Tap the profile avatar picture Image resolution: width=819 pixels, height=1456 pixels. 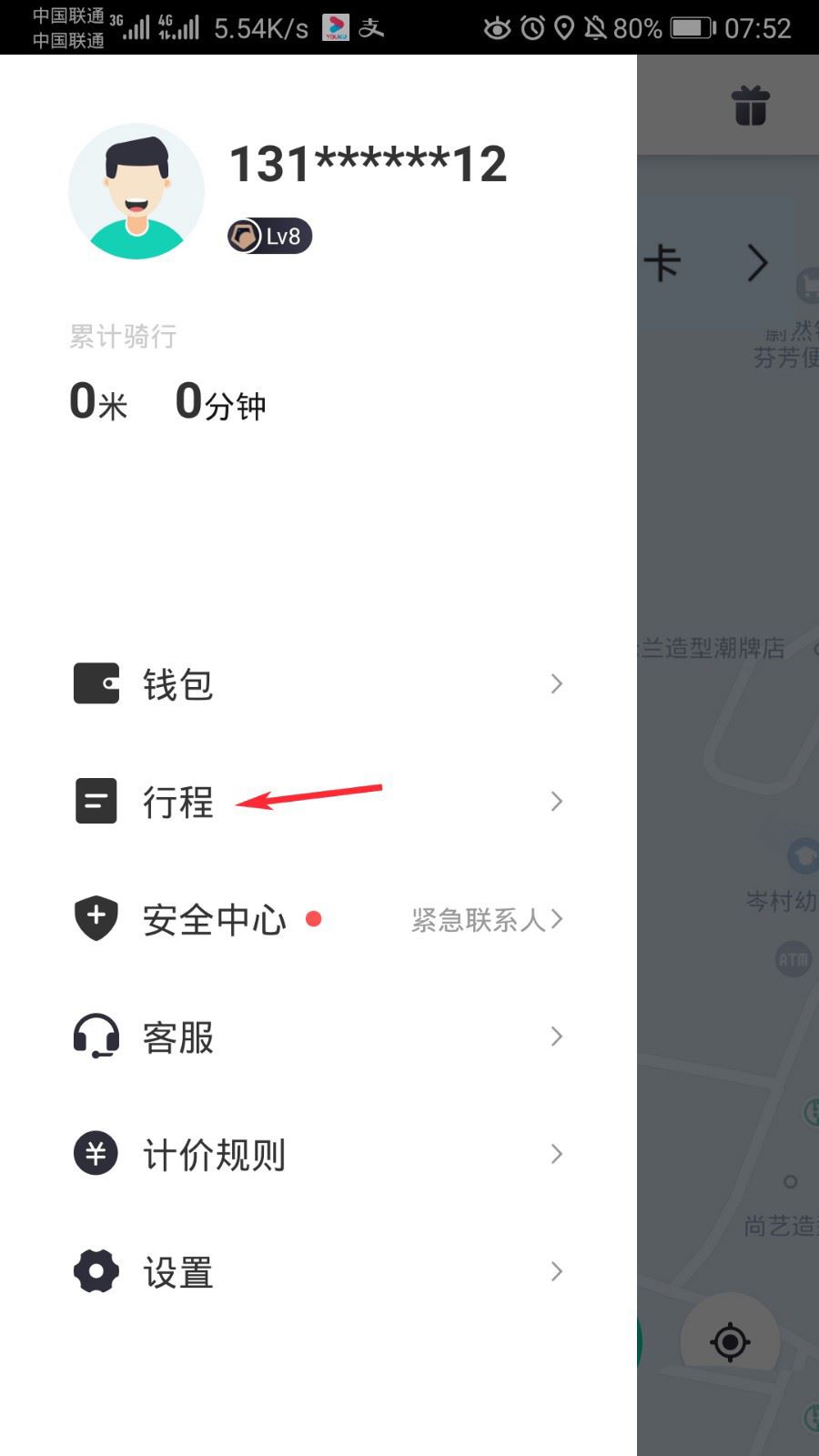pos(136,191)
